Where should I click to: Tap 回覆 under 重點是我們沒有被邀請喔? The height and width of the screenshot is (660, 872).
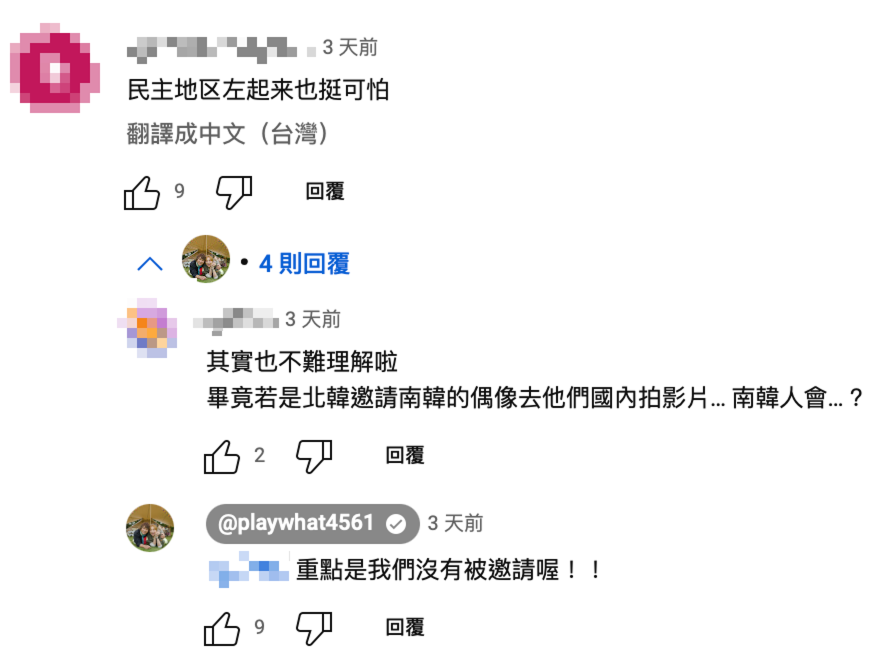[x=405, y=628]
